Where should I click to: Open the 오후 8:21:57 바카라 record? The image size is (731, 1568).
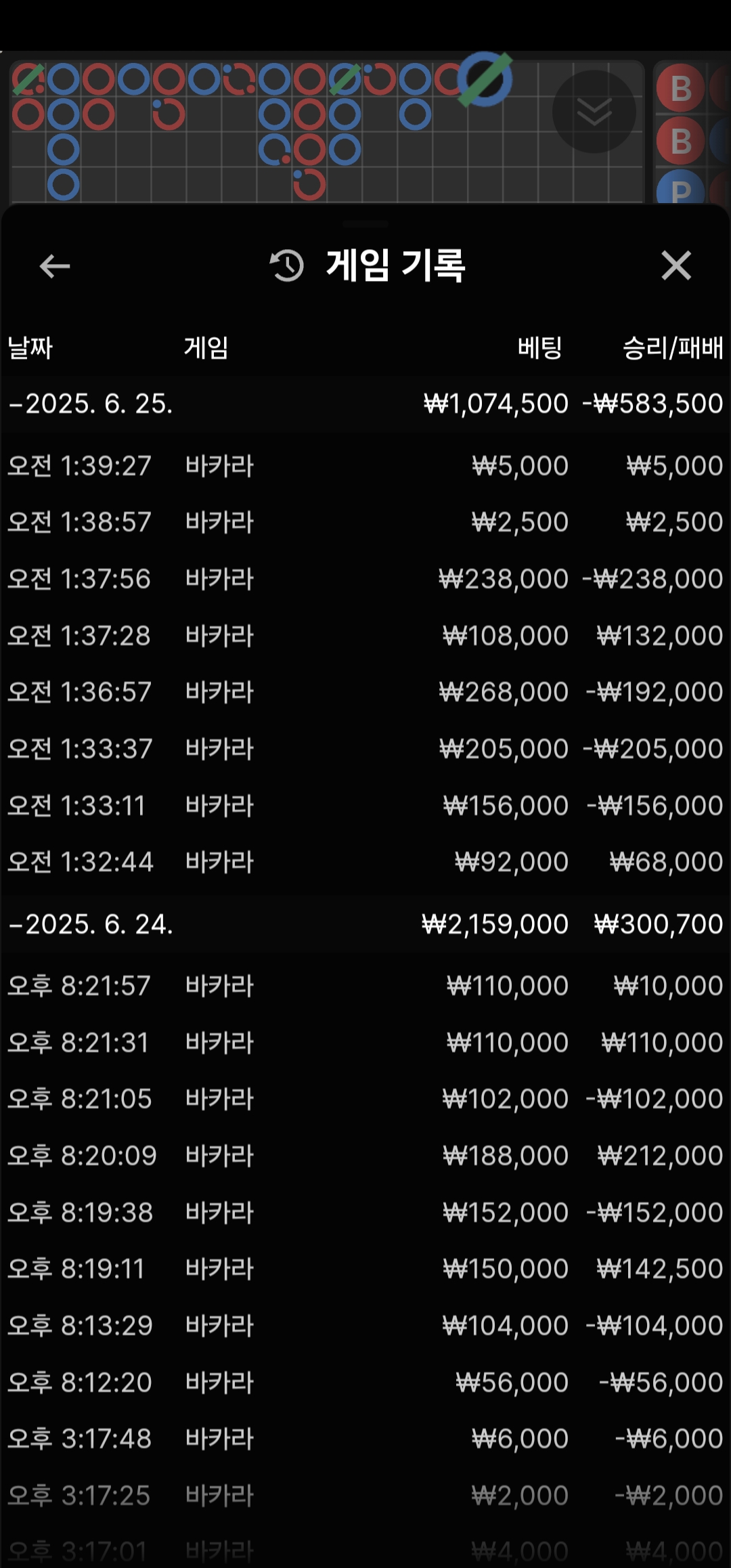pos(365,986)
